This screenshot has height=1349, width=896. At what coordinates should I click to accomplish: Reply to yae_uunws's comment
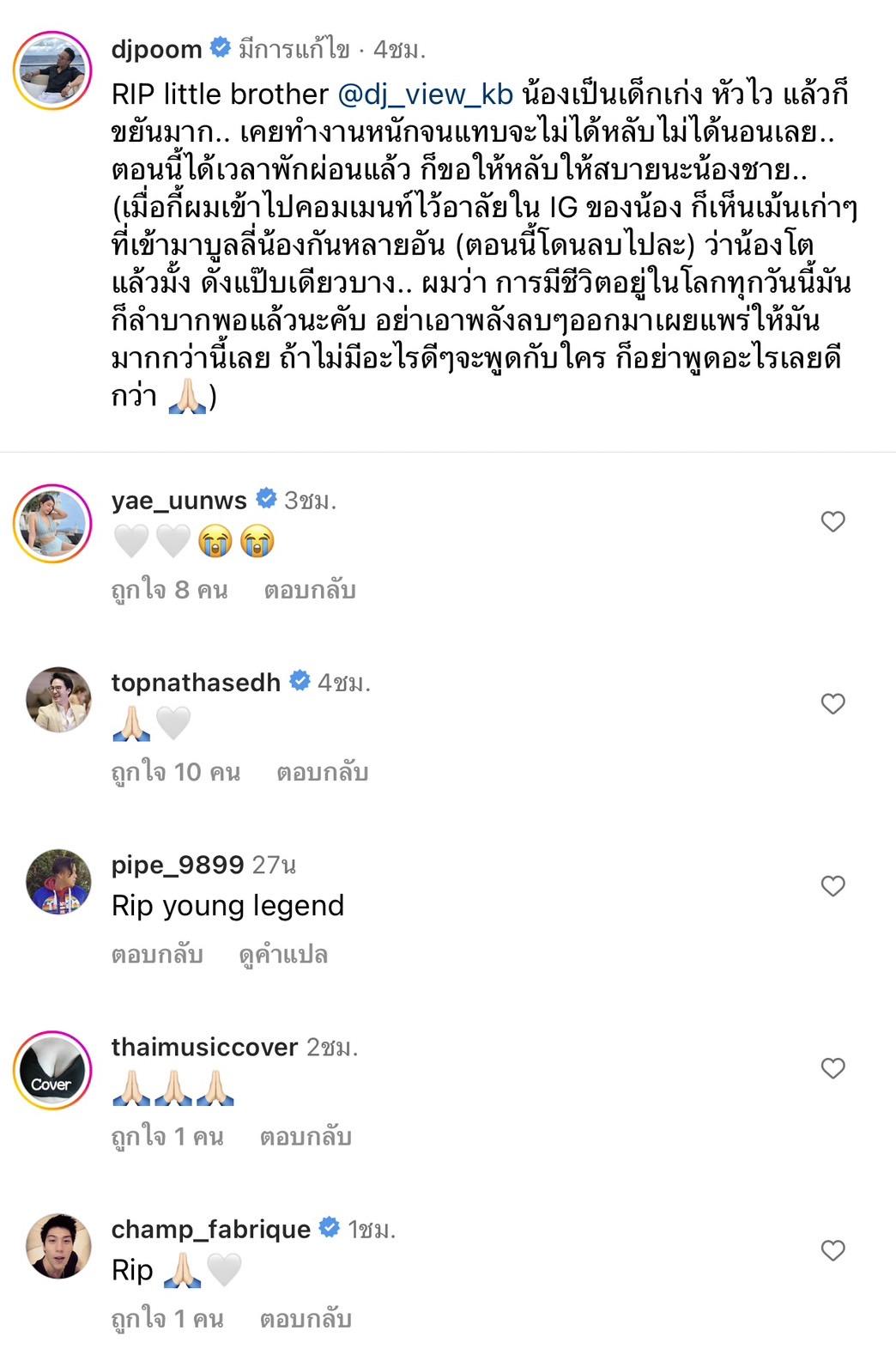click(x=309, y=590)
